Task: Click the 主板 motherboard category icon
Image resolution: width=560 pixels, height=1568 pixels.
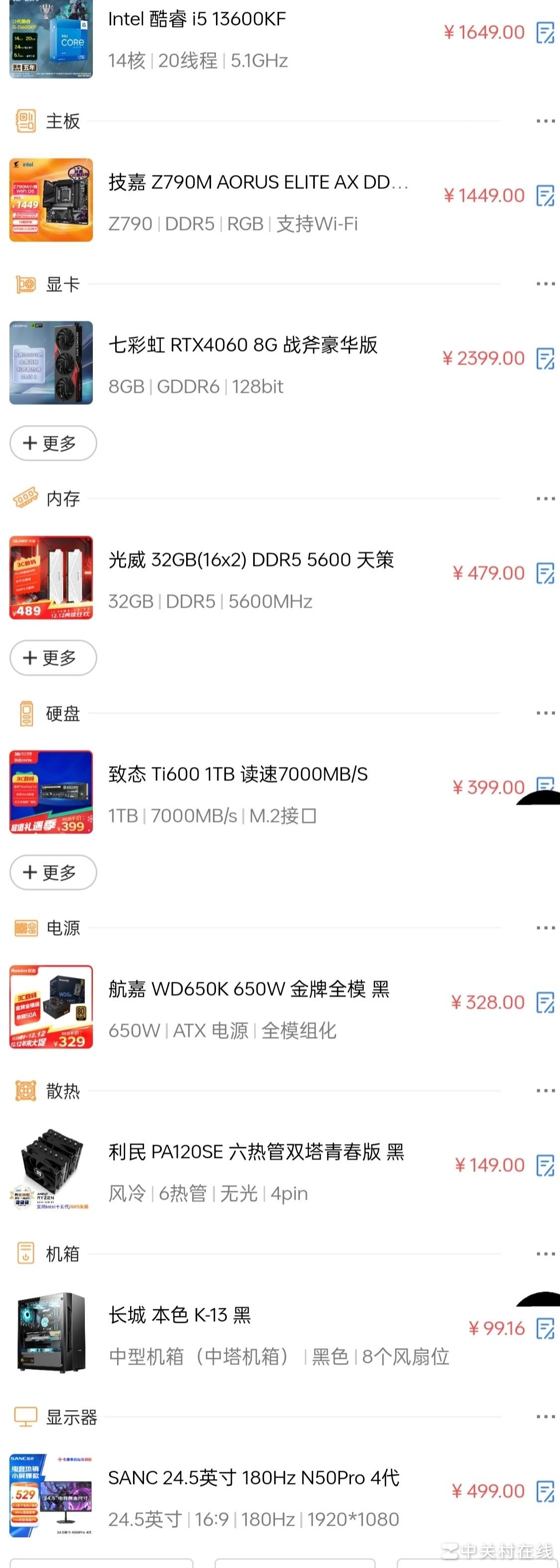Action: (x=24, y=120)
